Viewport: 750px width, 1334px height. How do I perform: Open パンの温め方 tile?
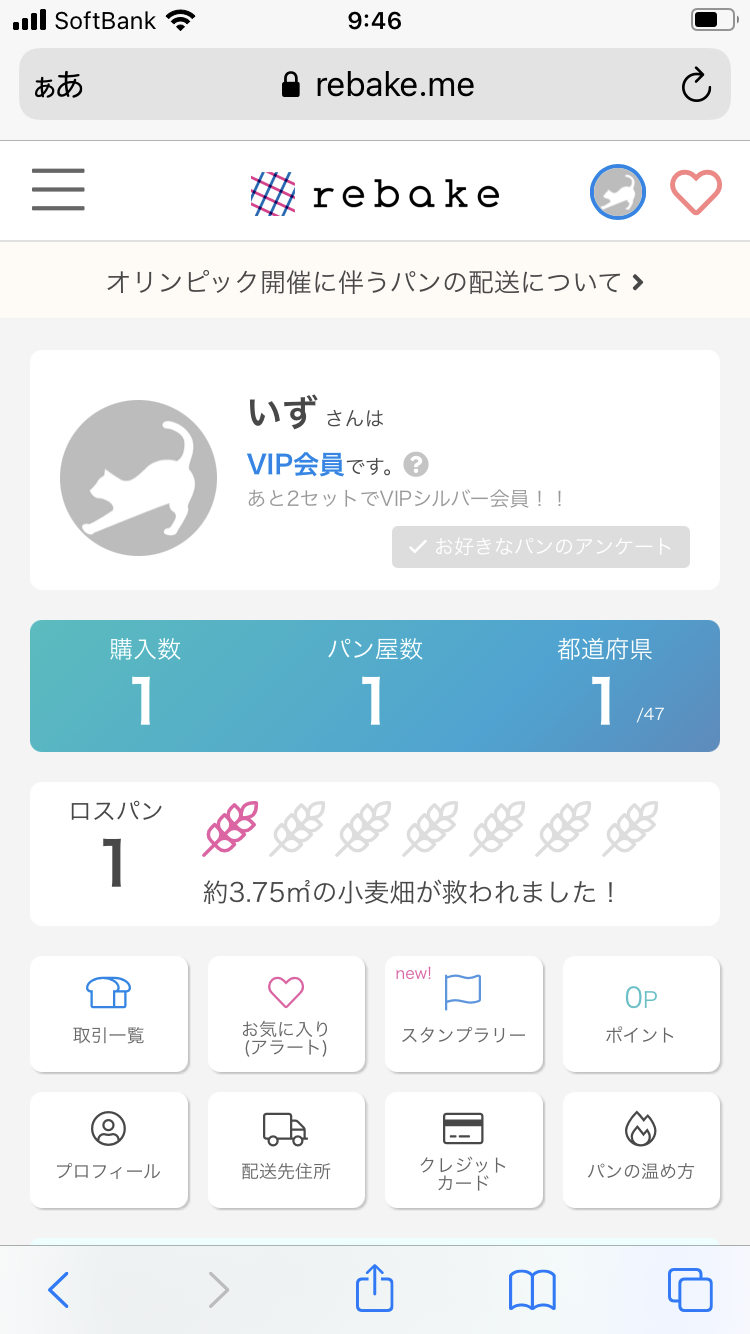click(641, 1150)
